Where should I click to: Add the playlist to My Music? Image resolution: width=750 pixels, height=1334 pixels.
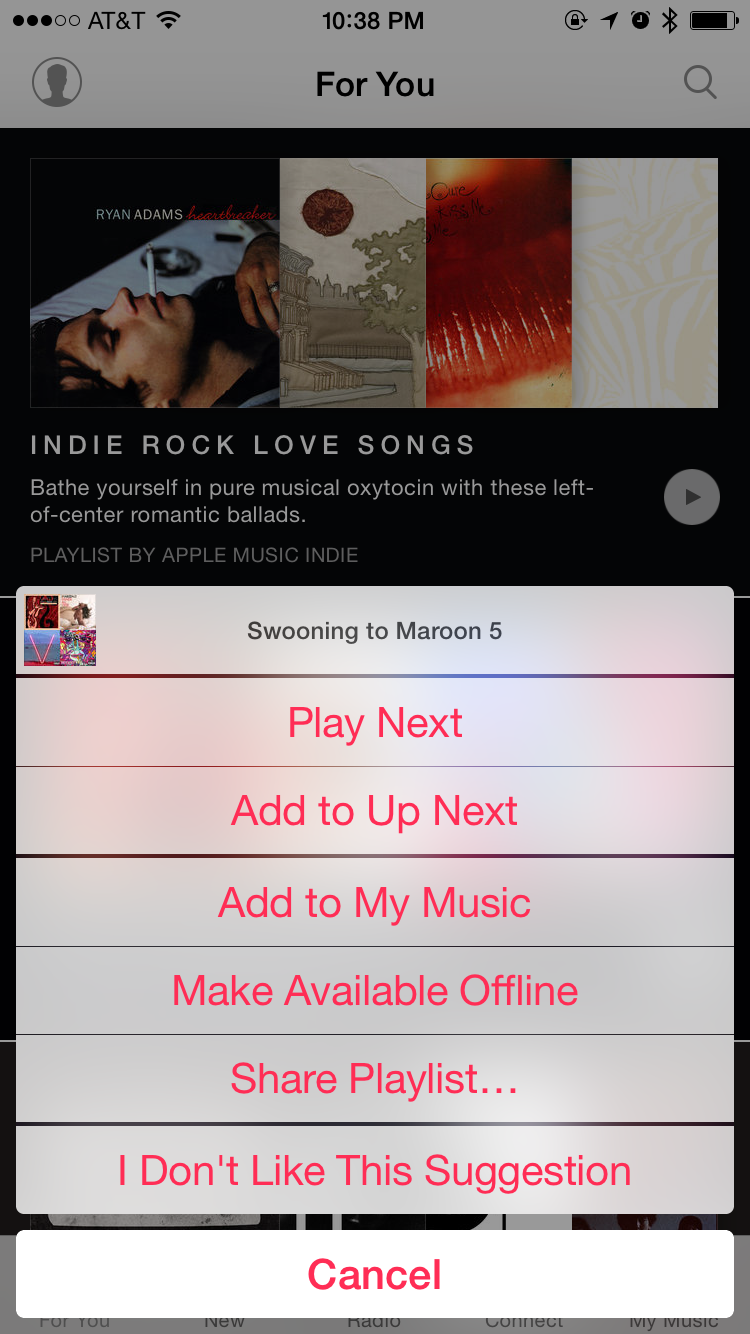click(x=375, y=902)
